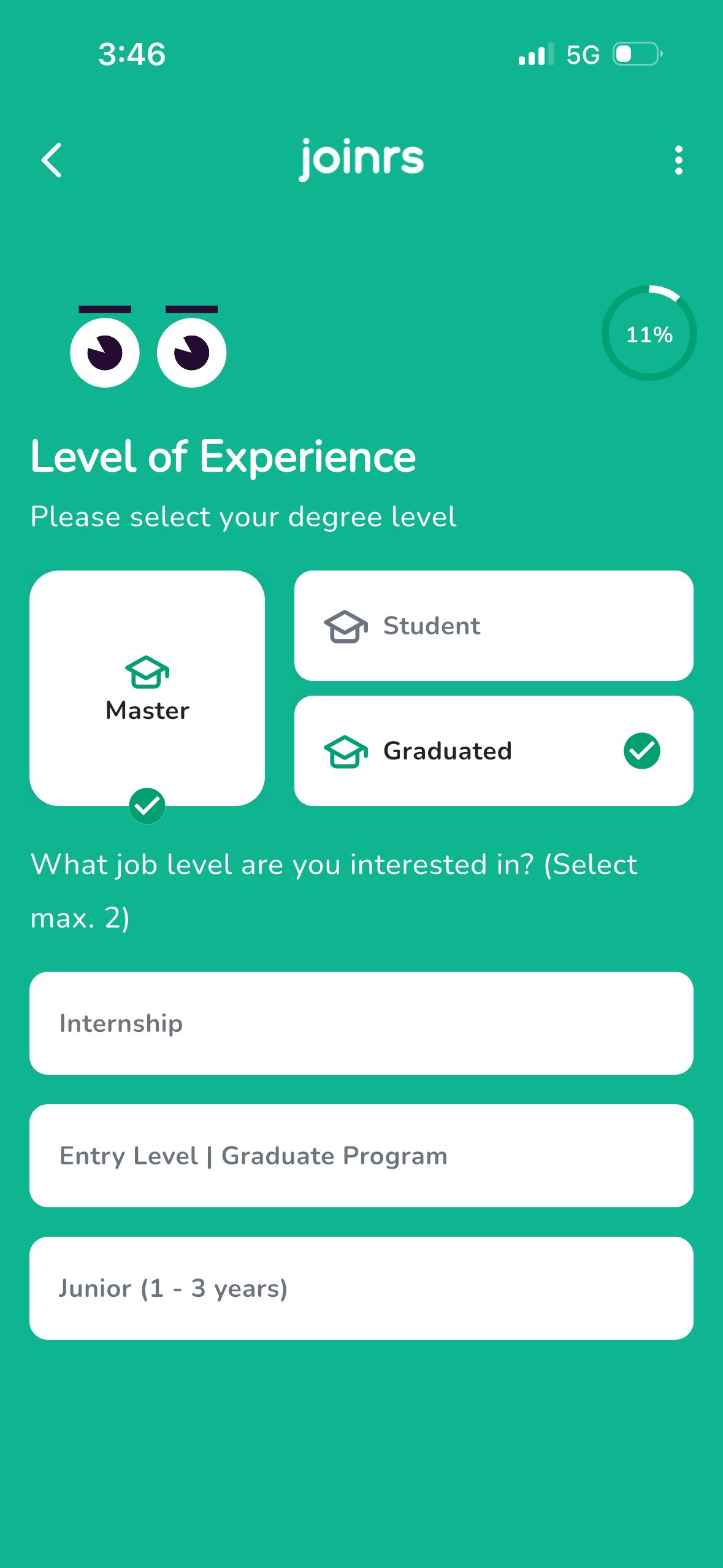Select the Student option
Viewport: 723px width, 1568px height.
[493, 626]
